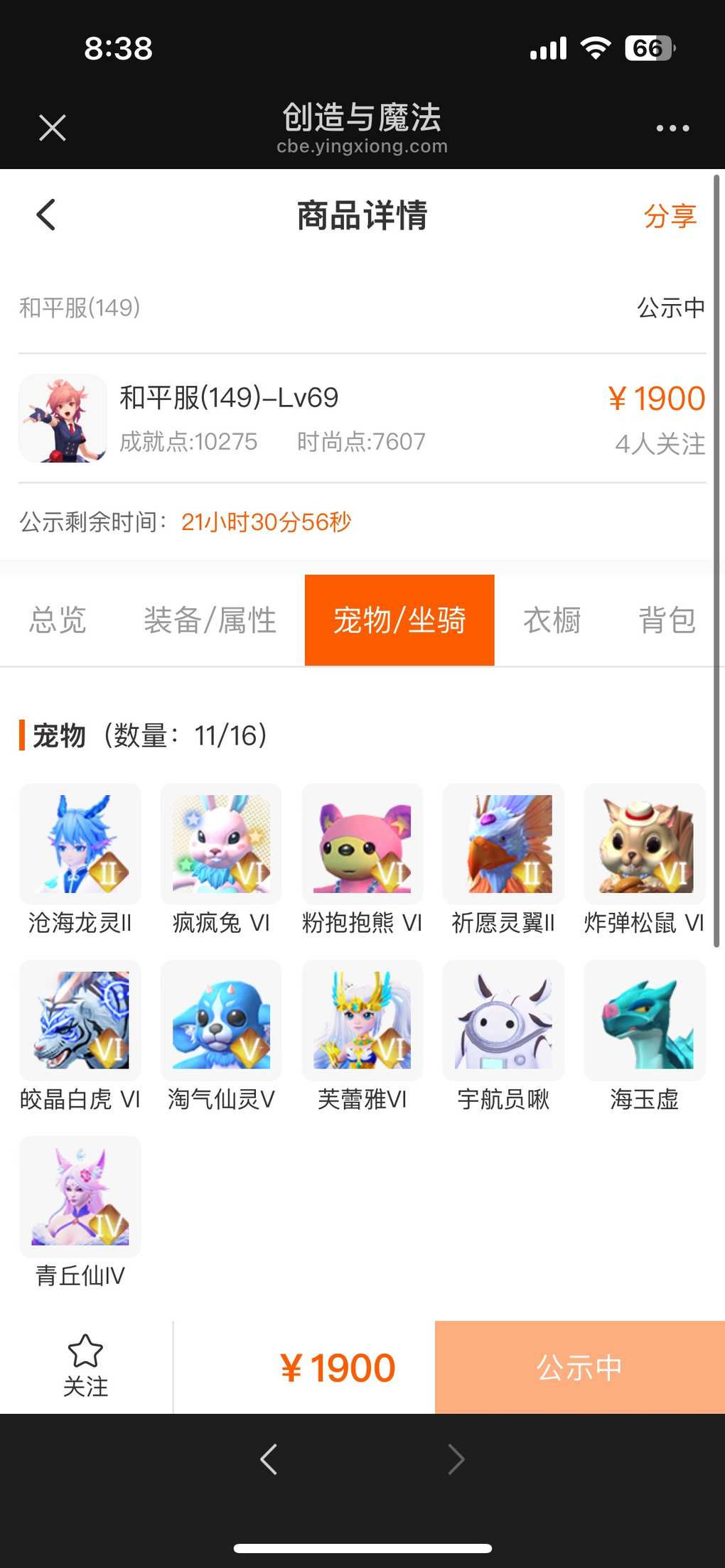725x1568 pixels.
Task: Go to previous page in browser bar
Action: 269,1460
